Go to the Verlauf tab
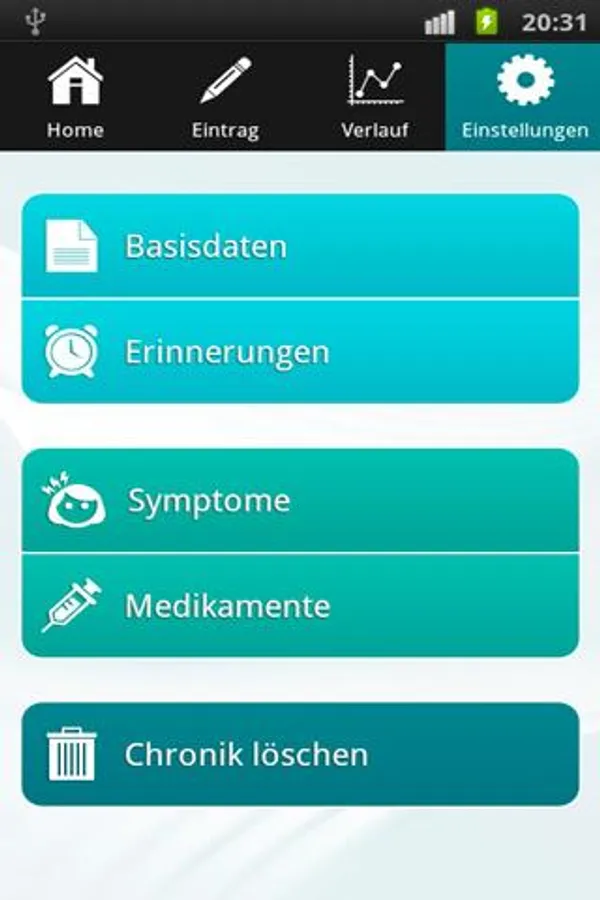600x900 pixels. pyautogui.click(x=374, y=97)
